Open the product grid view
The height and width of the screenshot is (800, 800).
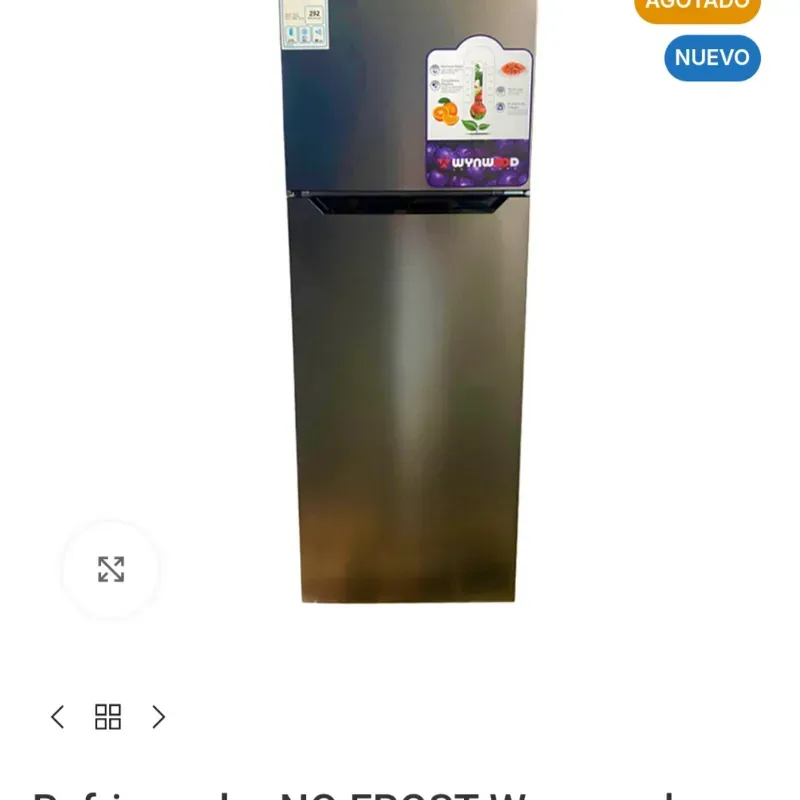[108, 717]
